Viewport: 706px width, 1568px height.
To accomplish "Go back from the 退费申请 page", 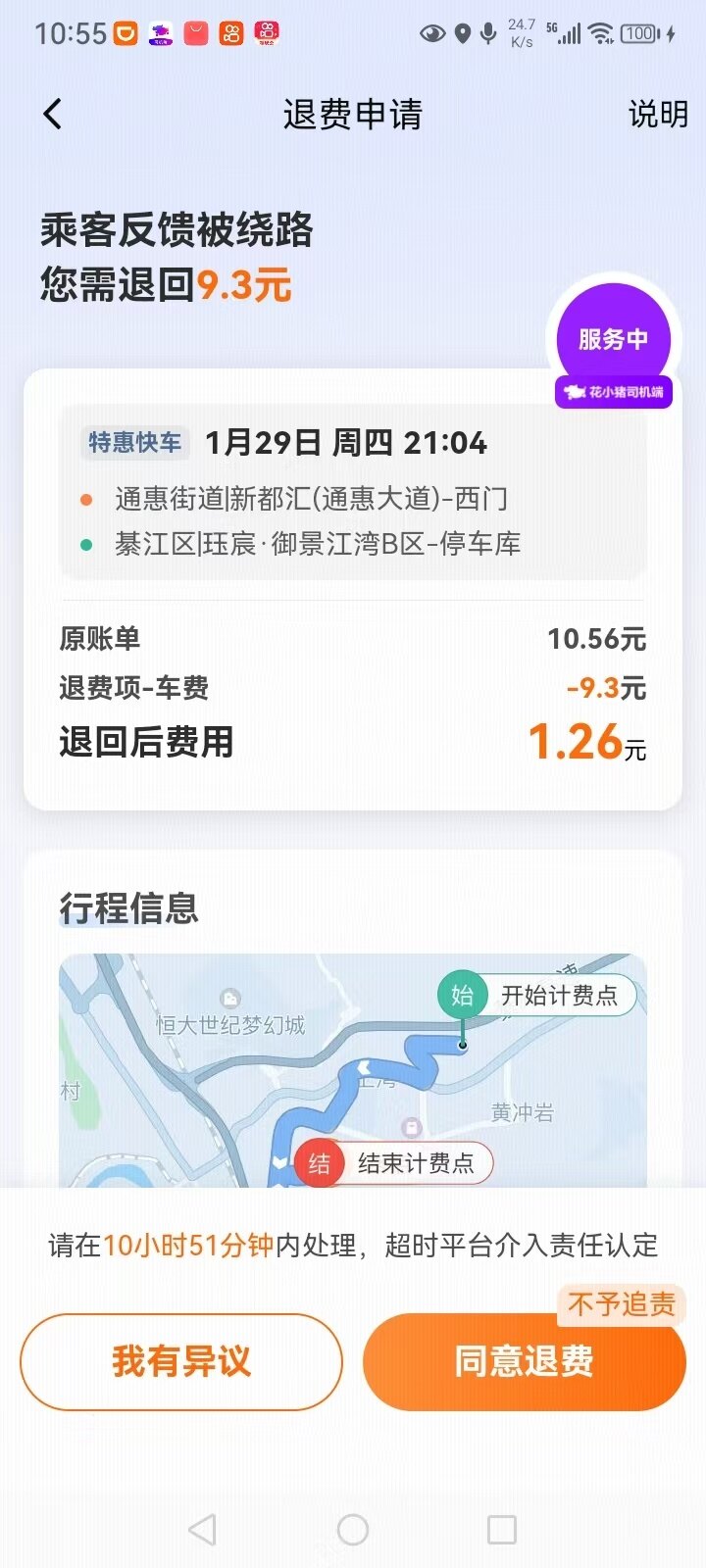I will tap(53, 115).
